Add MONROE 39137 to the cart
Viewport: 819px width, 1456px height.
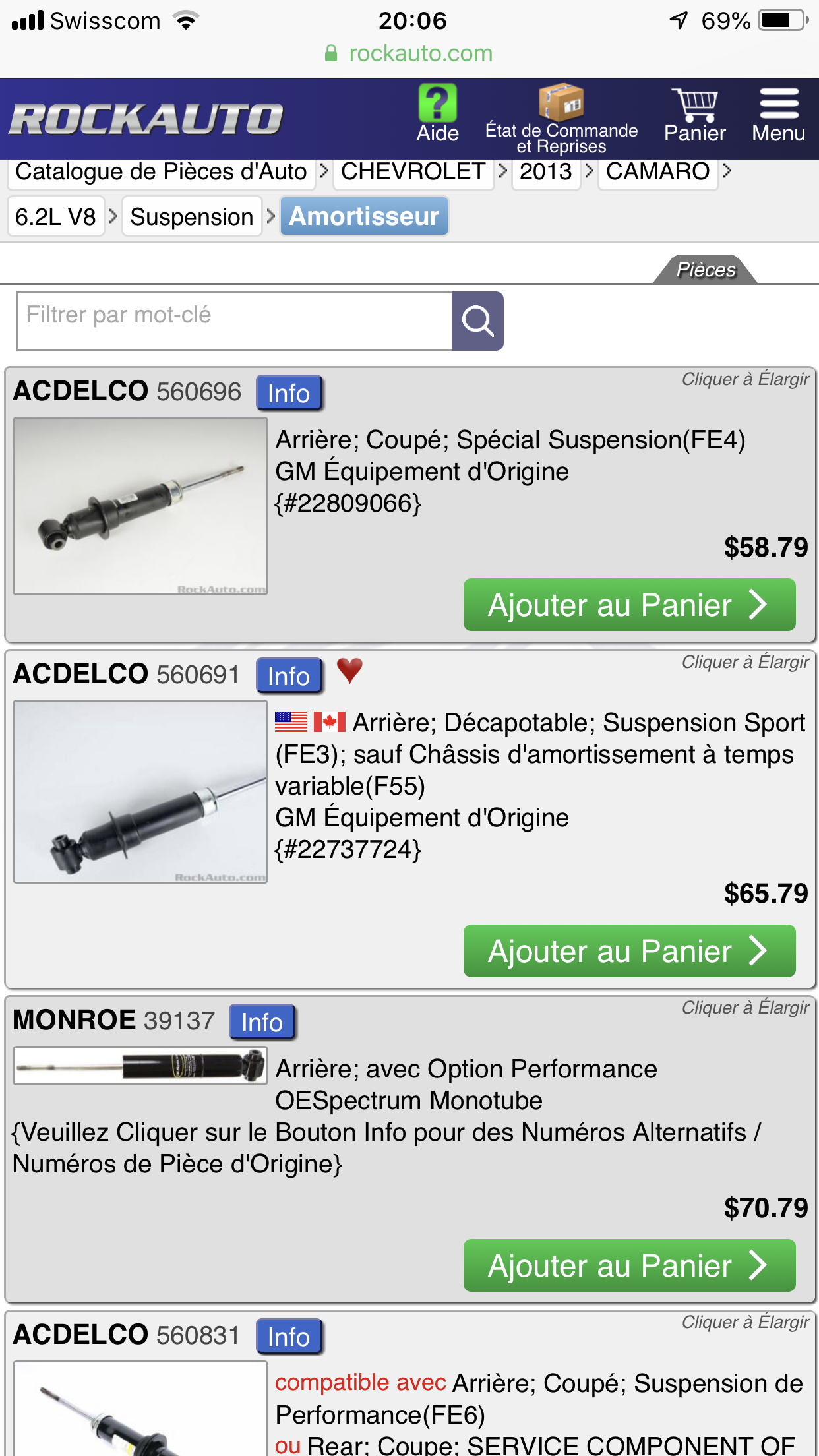(629, 1265)
